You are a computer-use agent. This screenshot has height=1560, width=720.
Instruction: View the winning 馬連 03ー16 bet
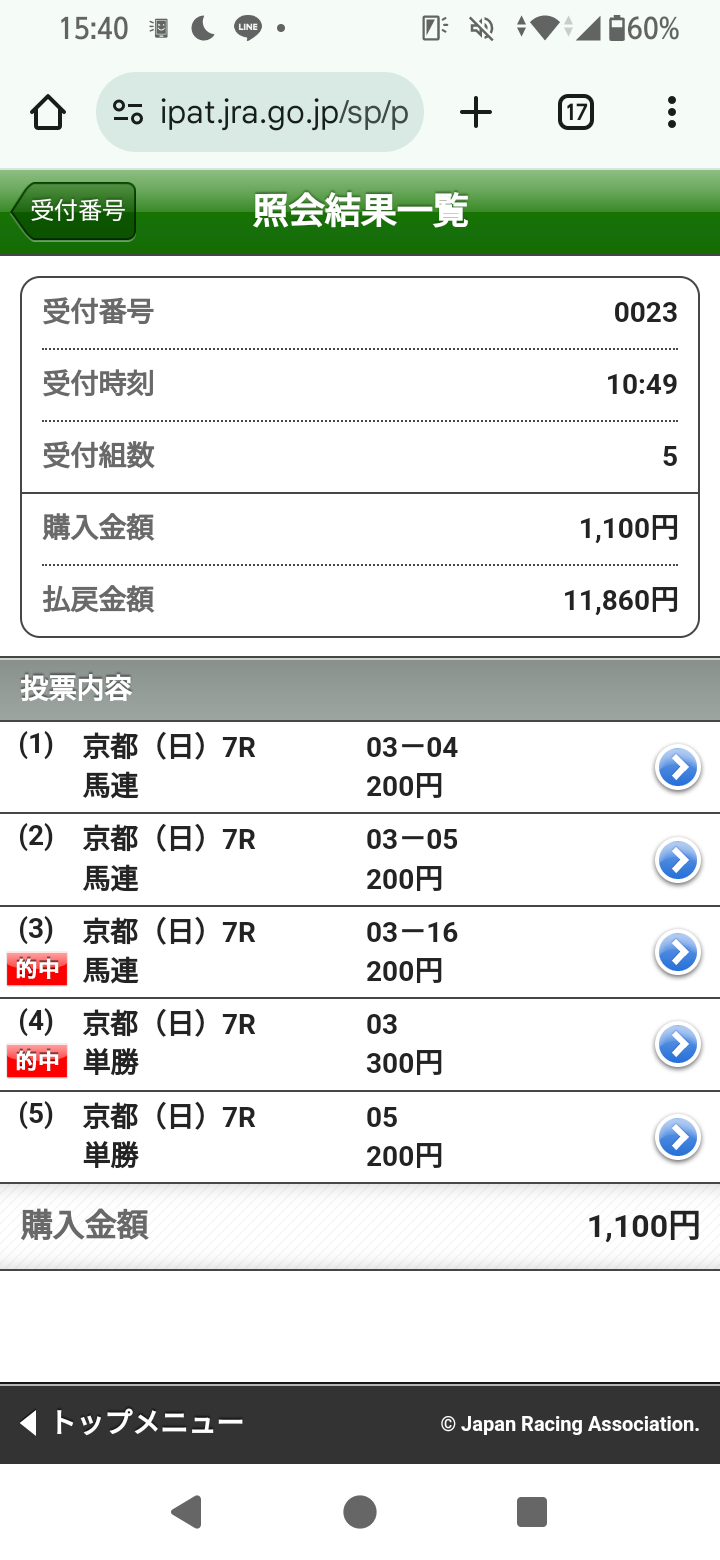[677, 953]
